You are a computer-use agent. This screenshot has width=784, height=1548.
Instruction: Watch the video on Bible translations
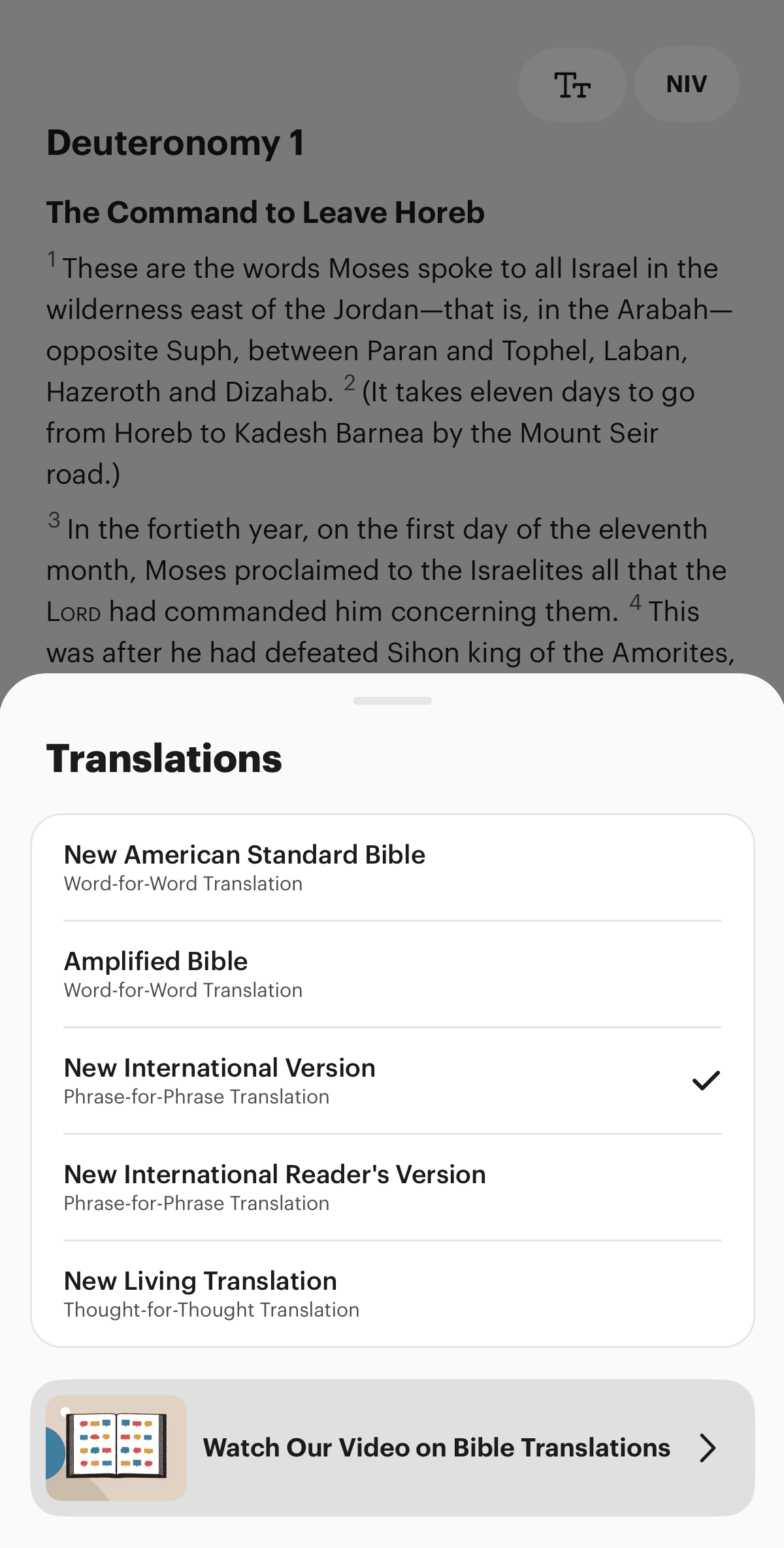coord(392,1448)
